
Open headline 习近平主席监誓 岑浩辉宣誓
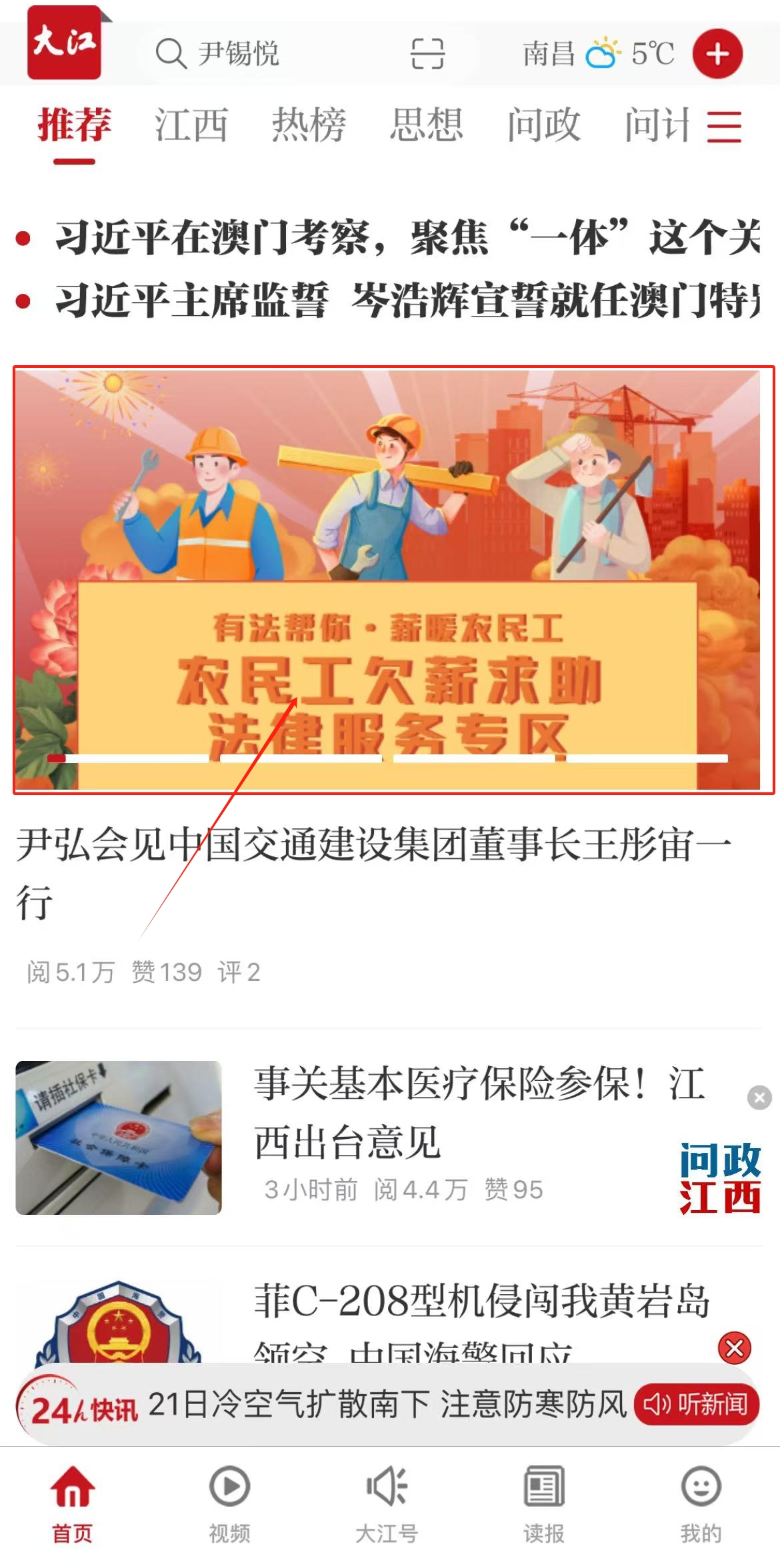click(x=407, y=301)
